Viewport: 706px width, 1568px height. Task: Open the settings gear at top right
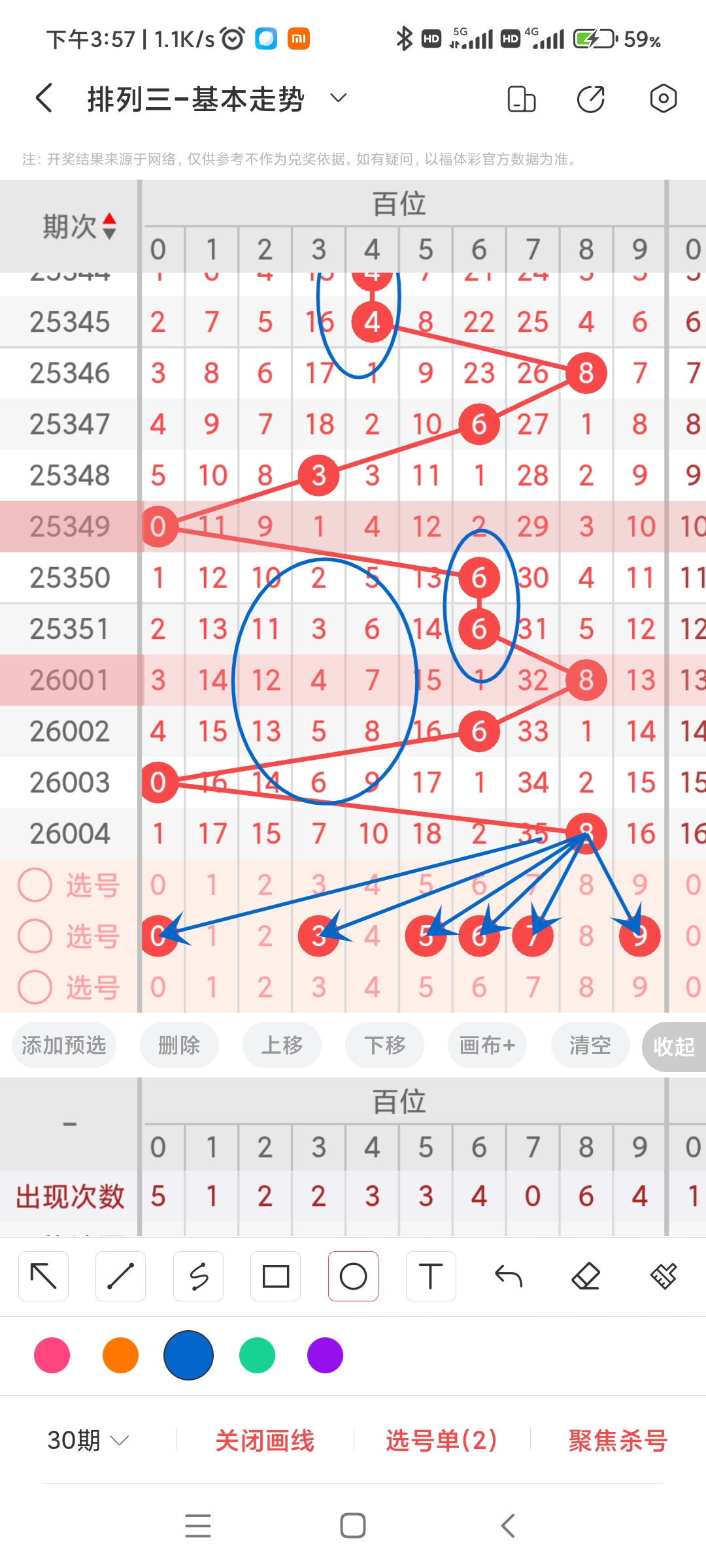pyautogui.click(x=663, y=98)
